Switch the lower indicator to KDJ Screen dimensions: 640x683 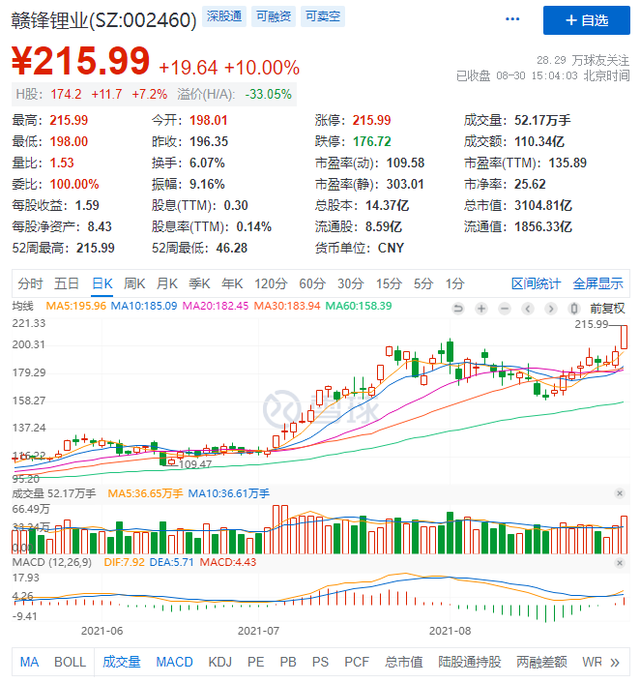(220, 662)
